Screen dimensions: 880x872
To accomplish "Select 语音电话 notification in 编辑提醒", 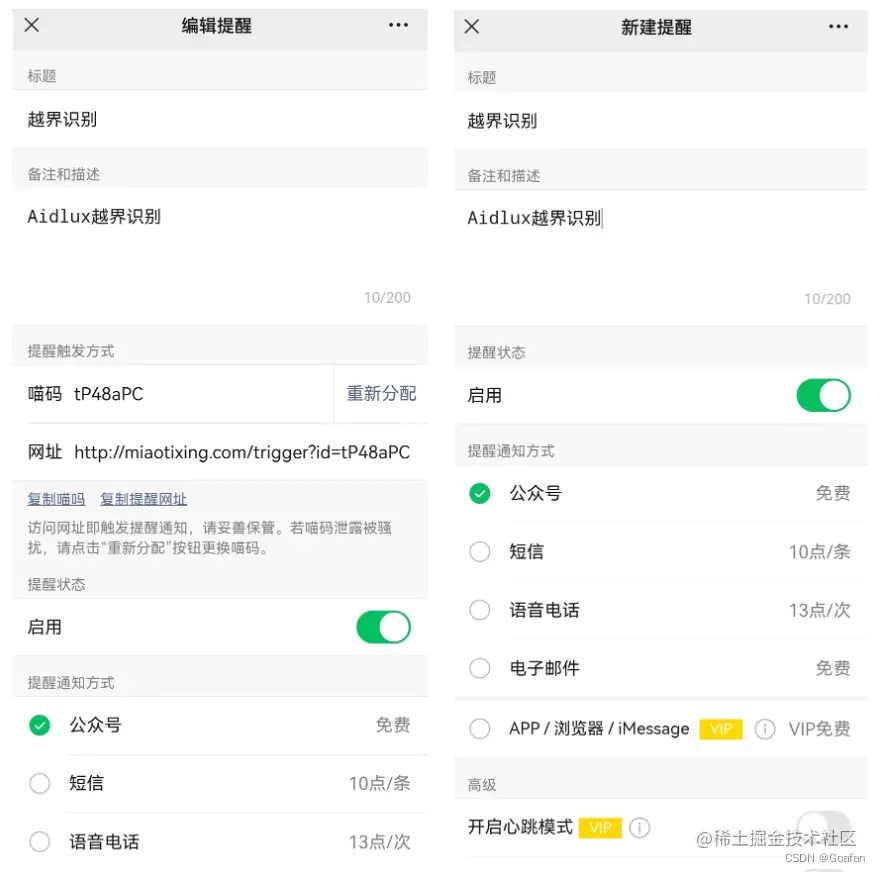I will pos(40,842).
